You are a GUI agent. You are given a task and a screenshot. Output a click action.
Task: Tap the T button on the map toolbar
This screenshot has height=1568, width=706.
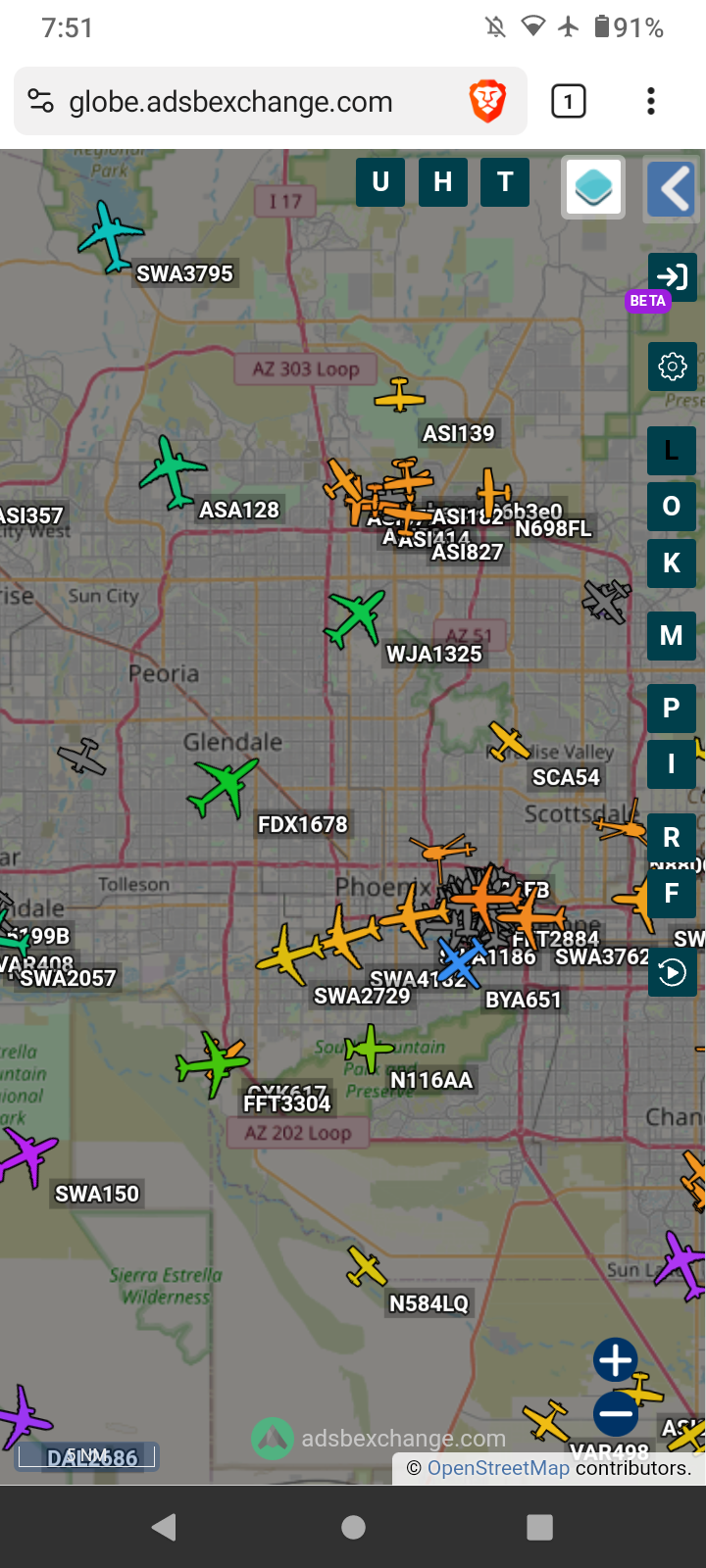(x=505, y=182)
